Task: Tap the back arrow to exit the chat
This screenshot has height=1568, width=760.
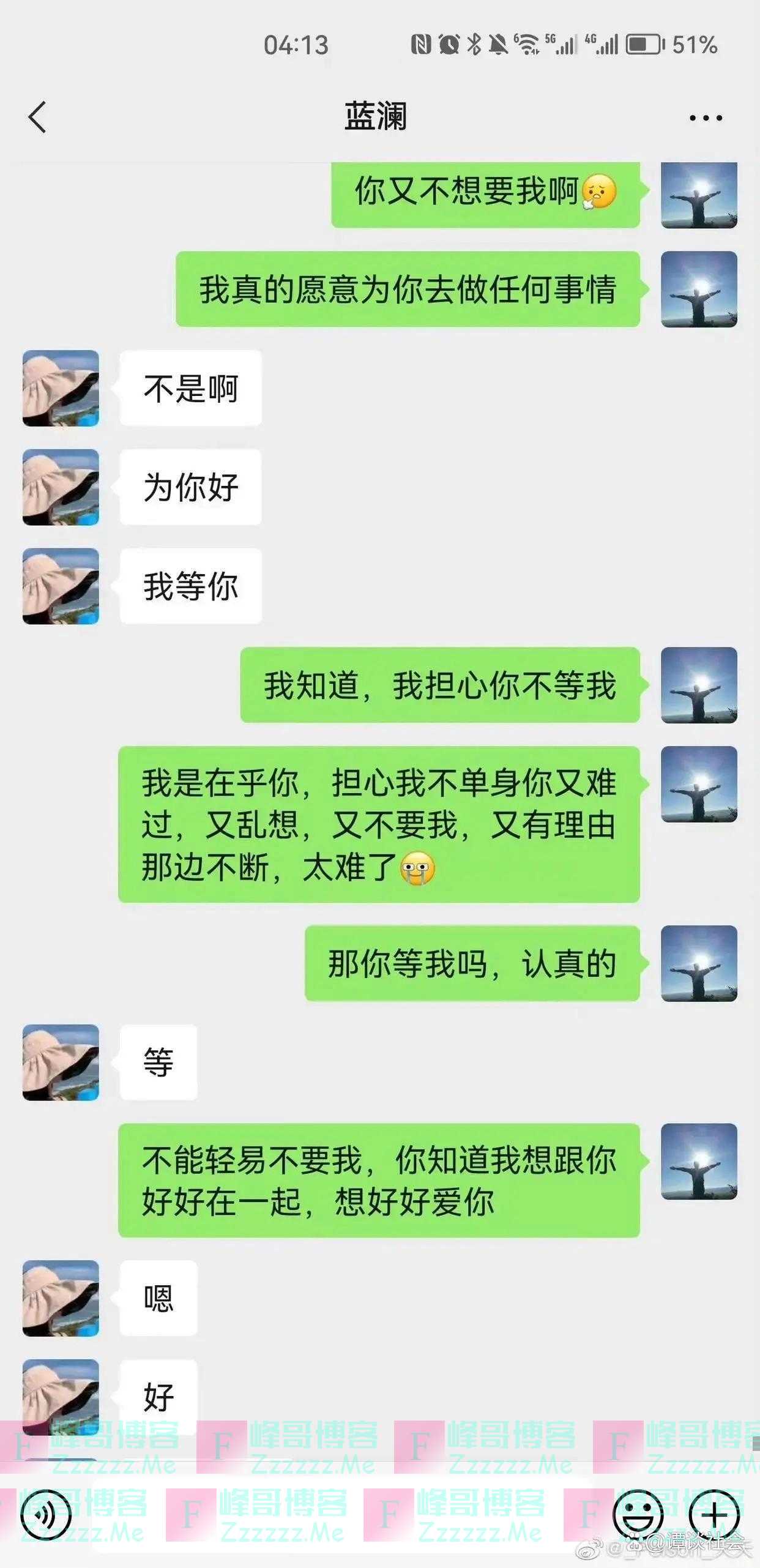Action: pyautogui.click(x=38, y=116)
